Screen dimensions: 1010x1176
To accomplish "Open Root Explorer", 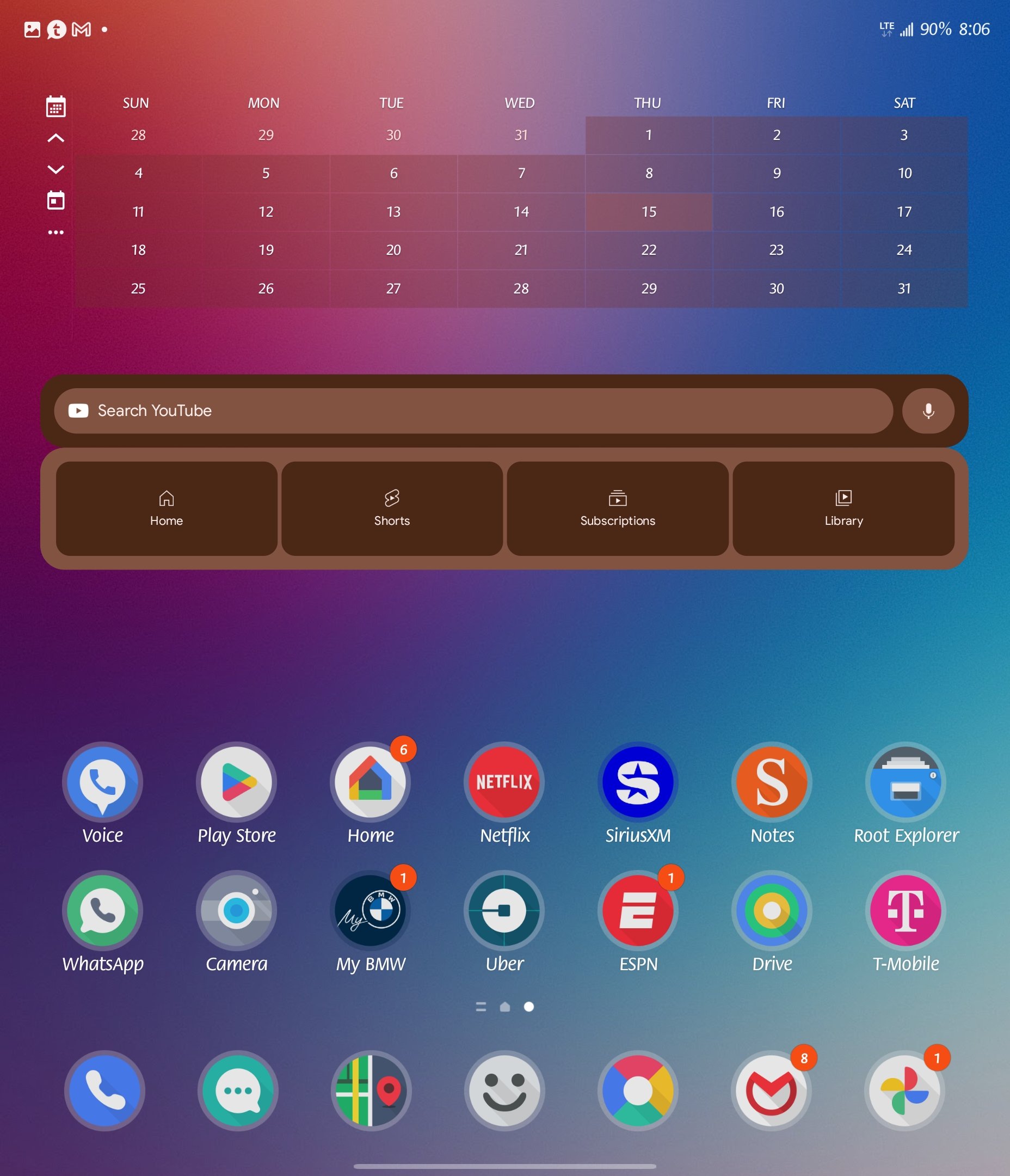I will coord(906,782).
